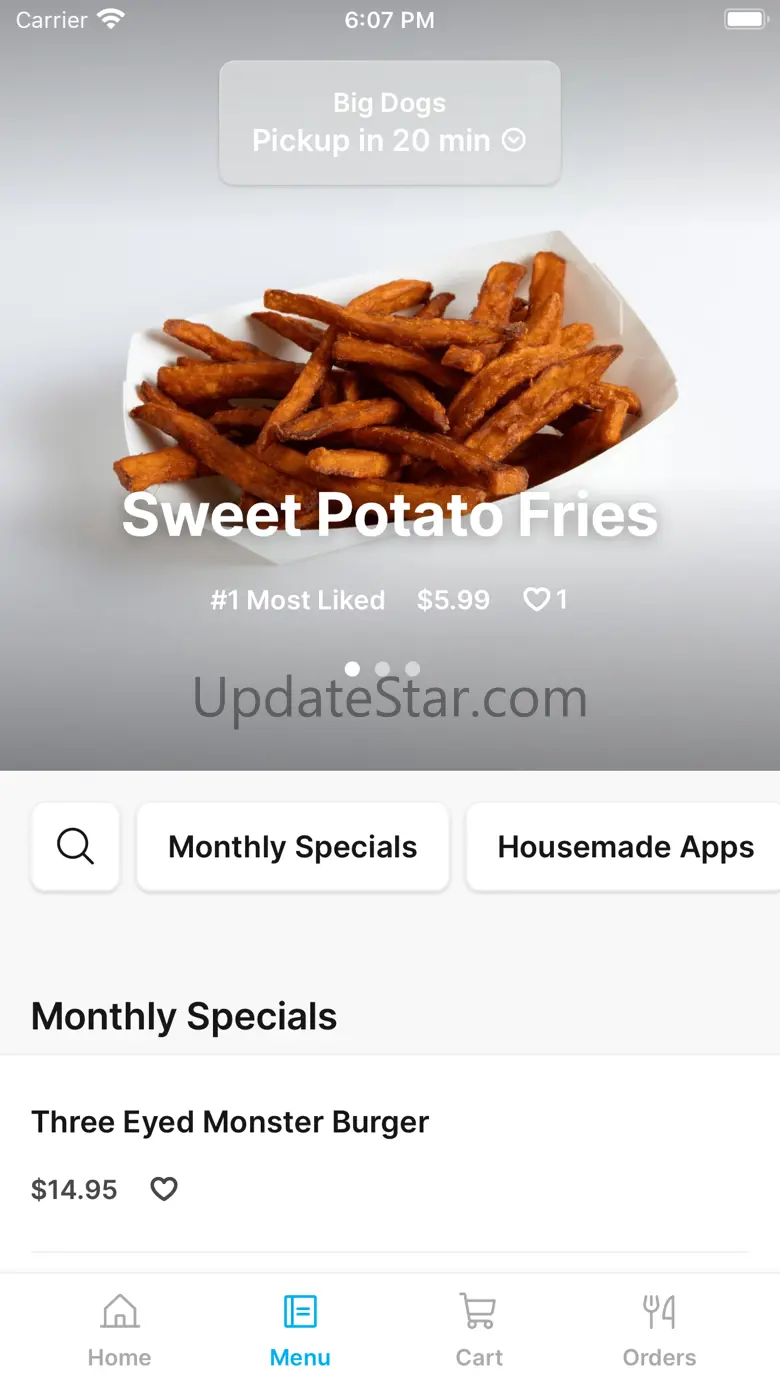Select the Monthly Specials category chip

(292, 847)
